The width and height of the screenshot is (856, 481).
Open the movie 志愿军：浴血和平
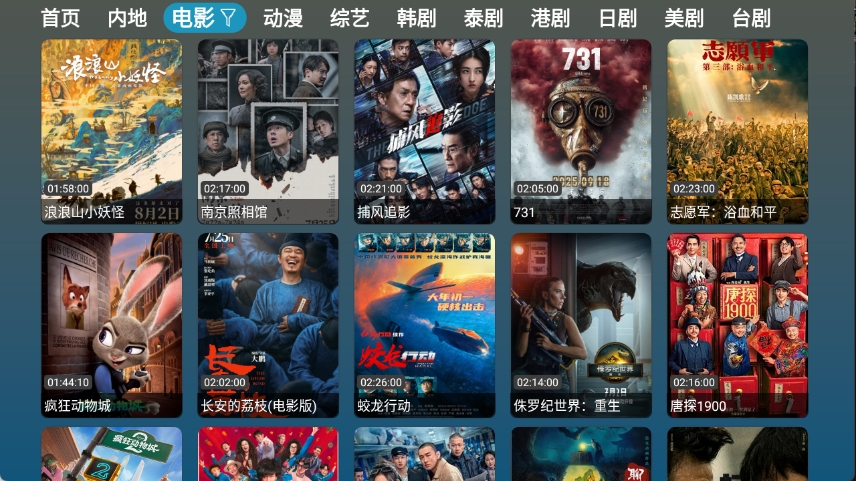[x=737, y=130]
